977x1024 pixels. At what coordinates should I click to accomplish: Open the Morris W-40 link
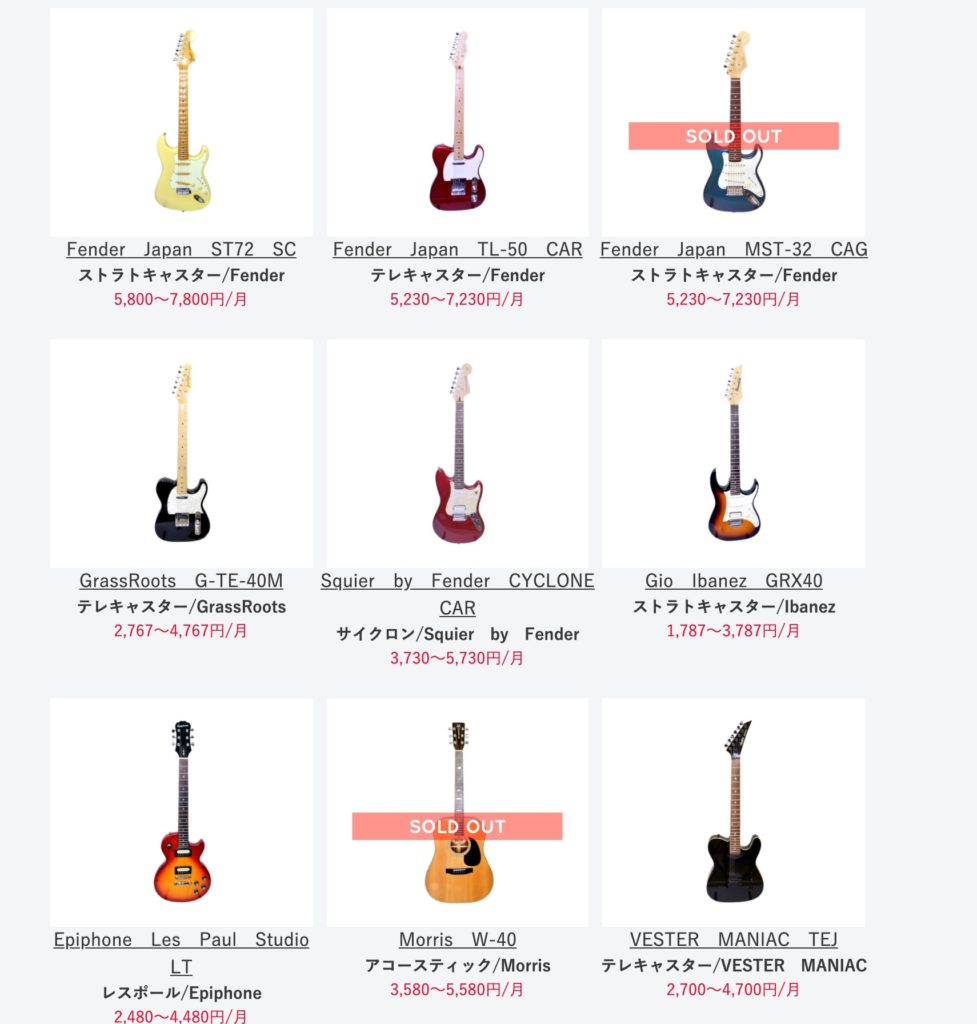(x=457, y=940)
